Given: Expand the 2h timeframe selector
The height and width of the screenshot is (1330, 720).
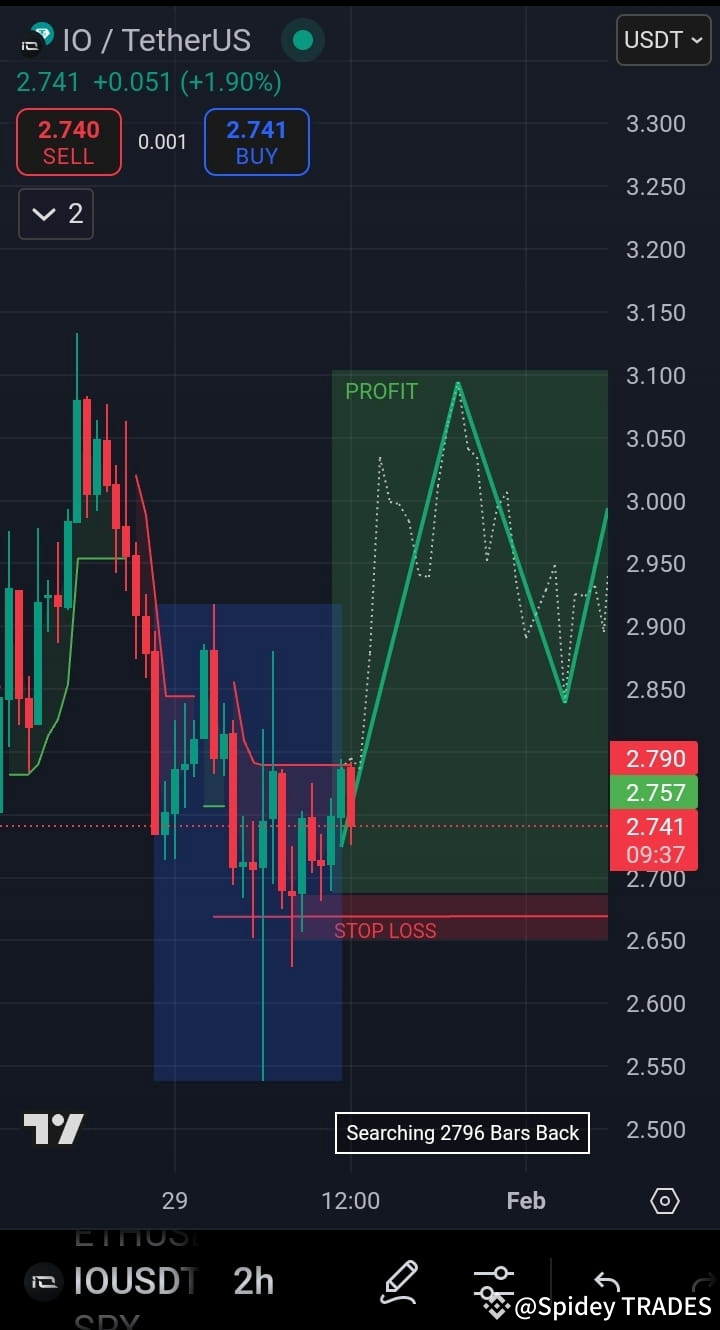Looking at the screenshot, I should (x=253, y=1281).
